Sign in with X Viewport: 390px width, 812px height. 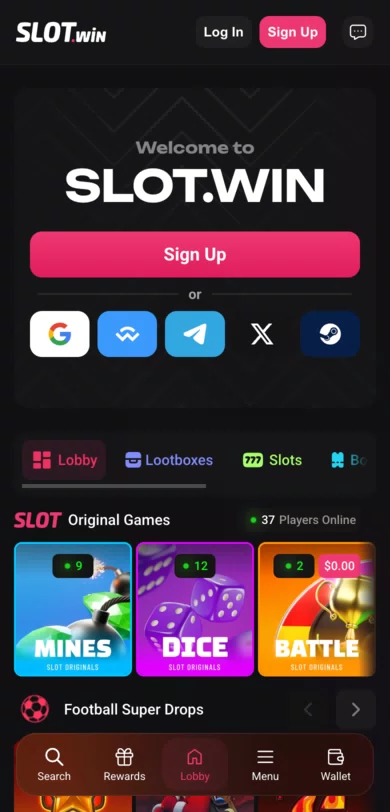point(262,334)
